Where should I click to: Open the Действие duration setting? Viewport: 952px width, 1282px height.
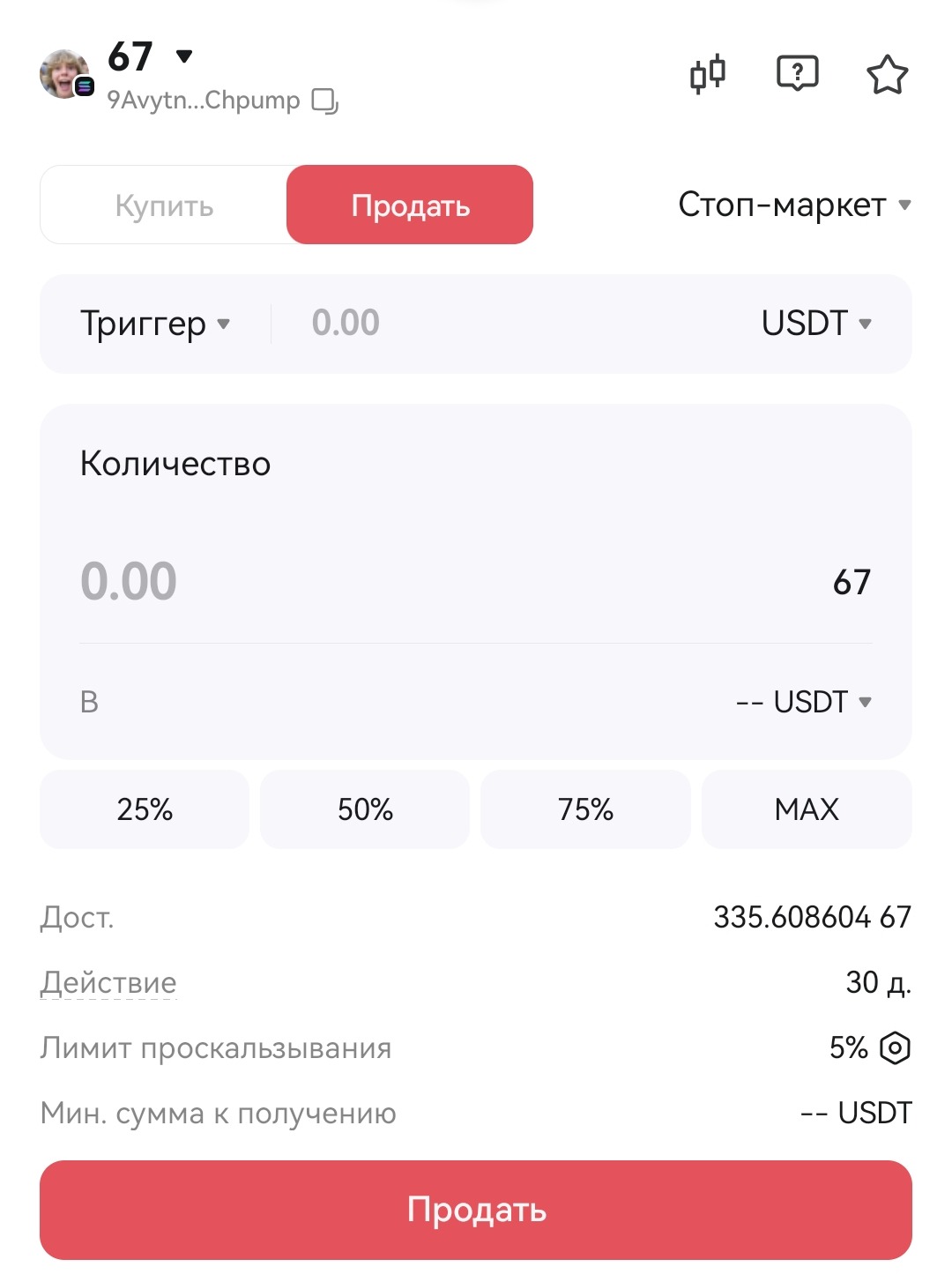tap(476, 982)
